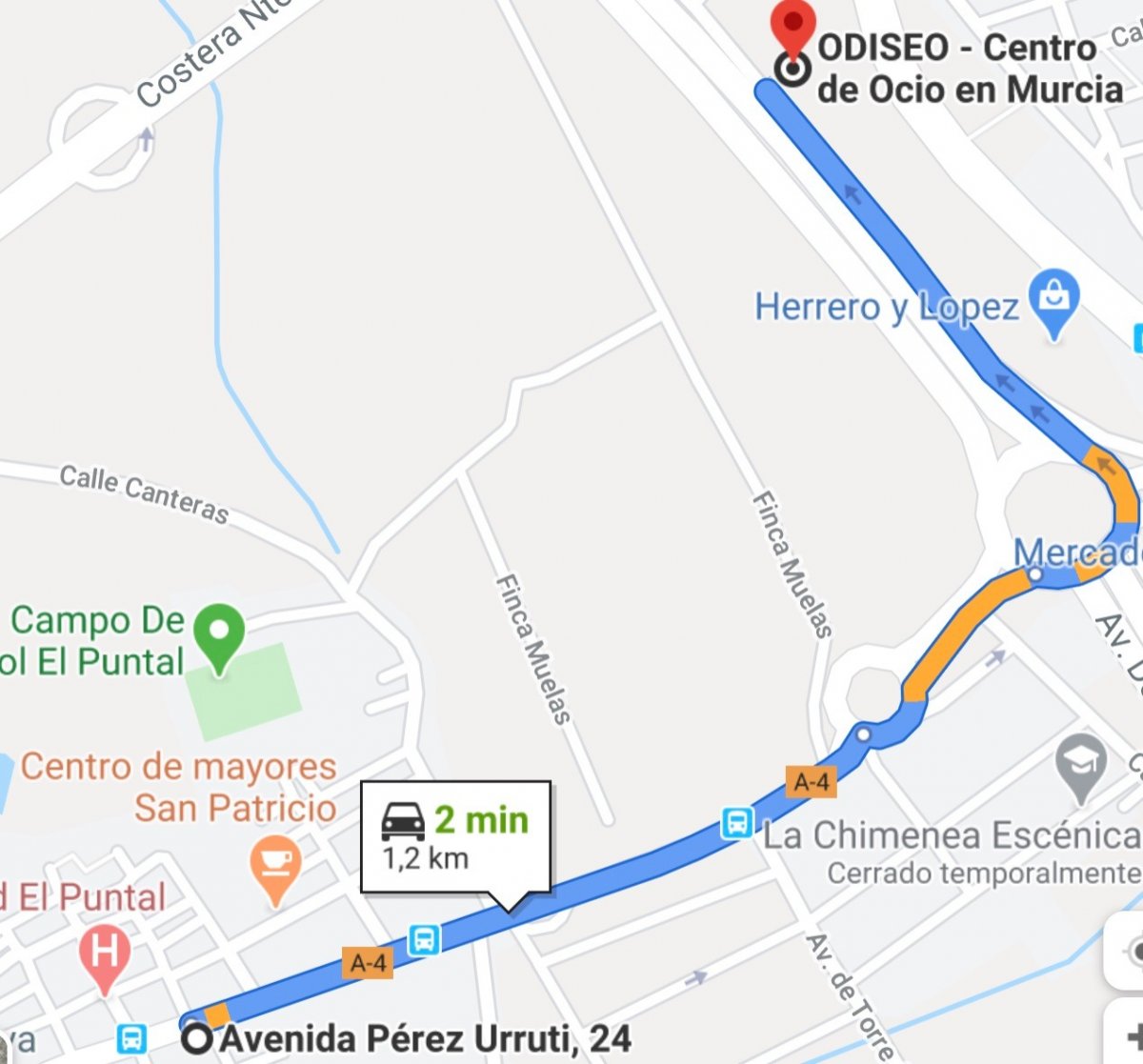This screenshot has width=1143, height=1064.
Task: Open La Chimenea Escénica school marker
Action: 1081,764
